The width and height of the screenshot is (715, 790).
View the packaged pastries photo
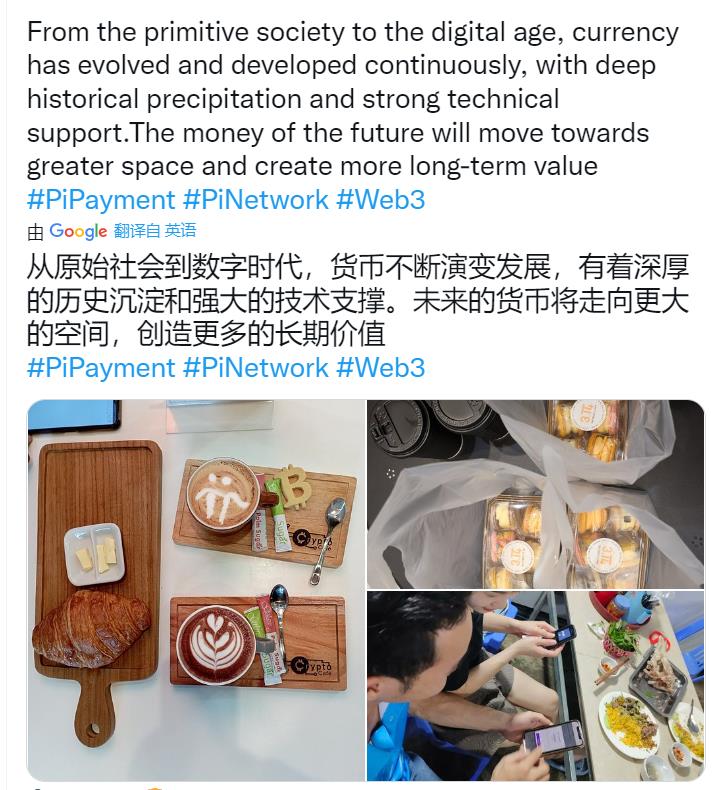535,494
